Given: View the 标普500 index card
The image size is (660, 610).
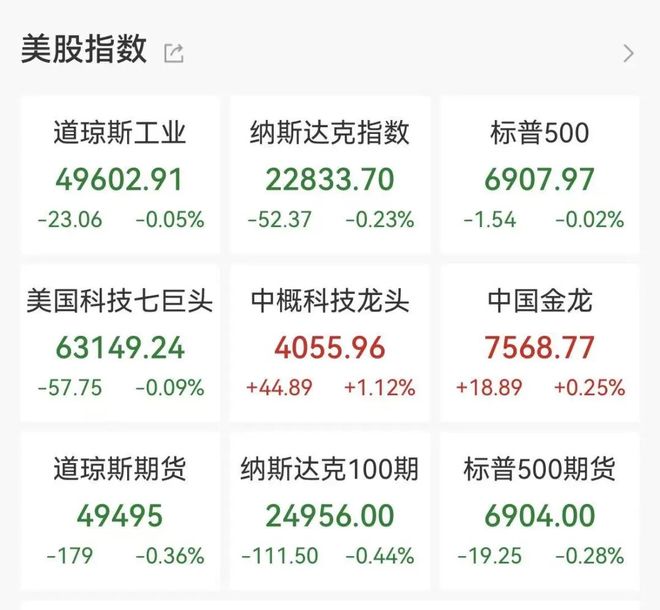Looking at the screenshot, I should [x=540, y=175].
